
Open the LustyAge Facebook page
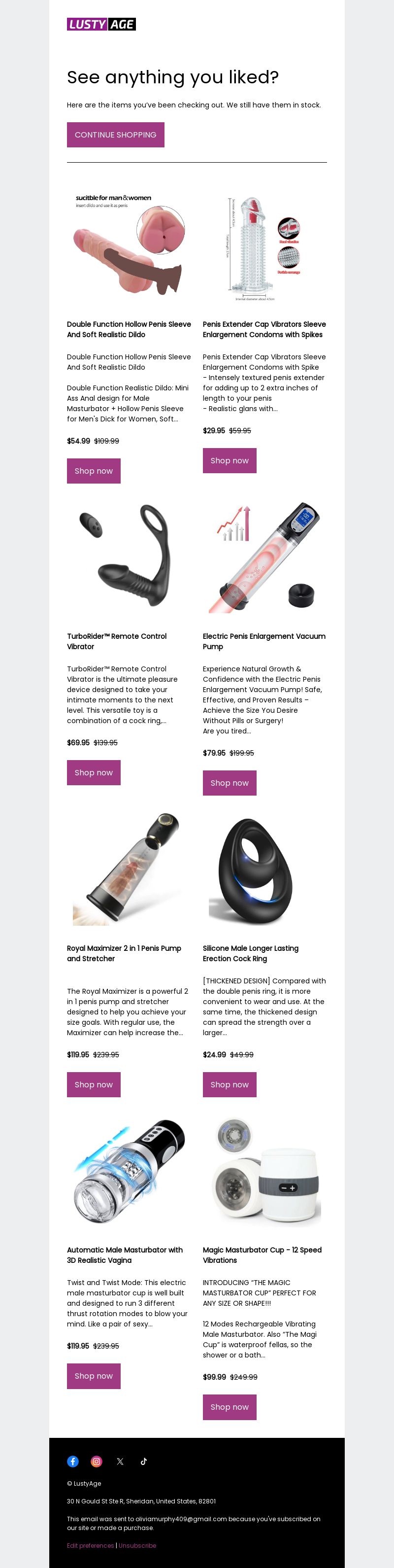(73, 1461)
